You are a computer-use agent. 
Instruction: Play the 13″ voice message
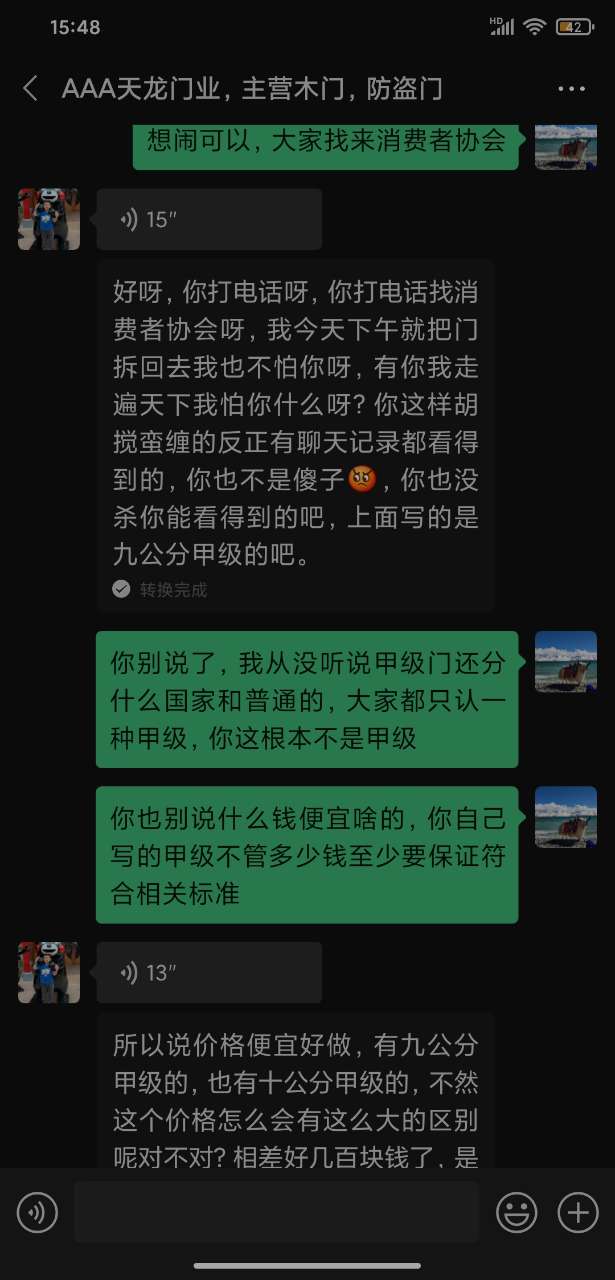click(x=209, y=972)
